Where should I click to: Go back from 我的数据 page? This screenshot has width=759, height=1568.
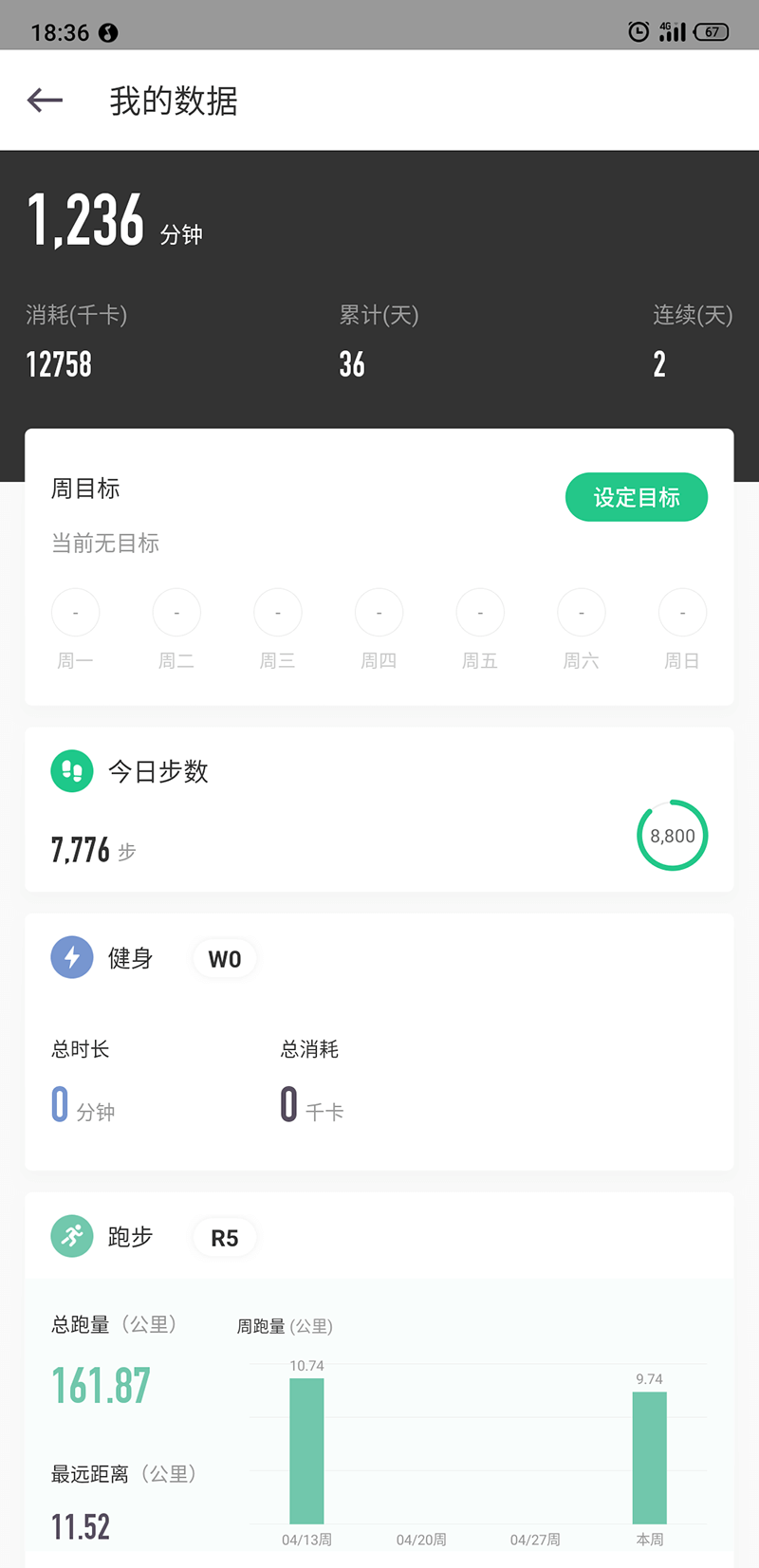pos(45,101)
